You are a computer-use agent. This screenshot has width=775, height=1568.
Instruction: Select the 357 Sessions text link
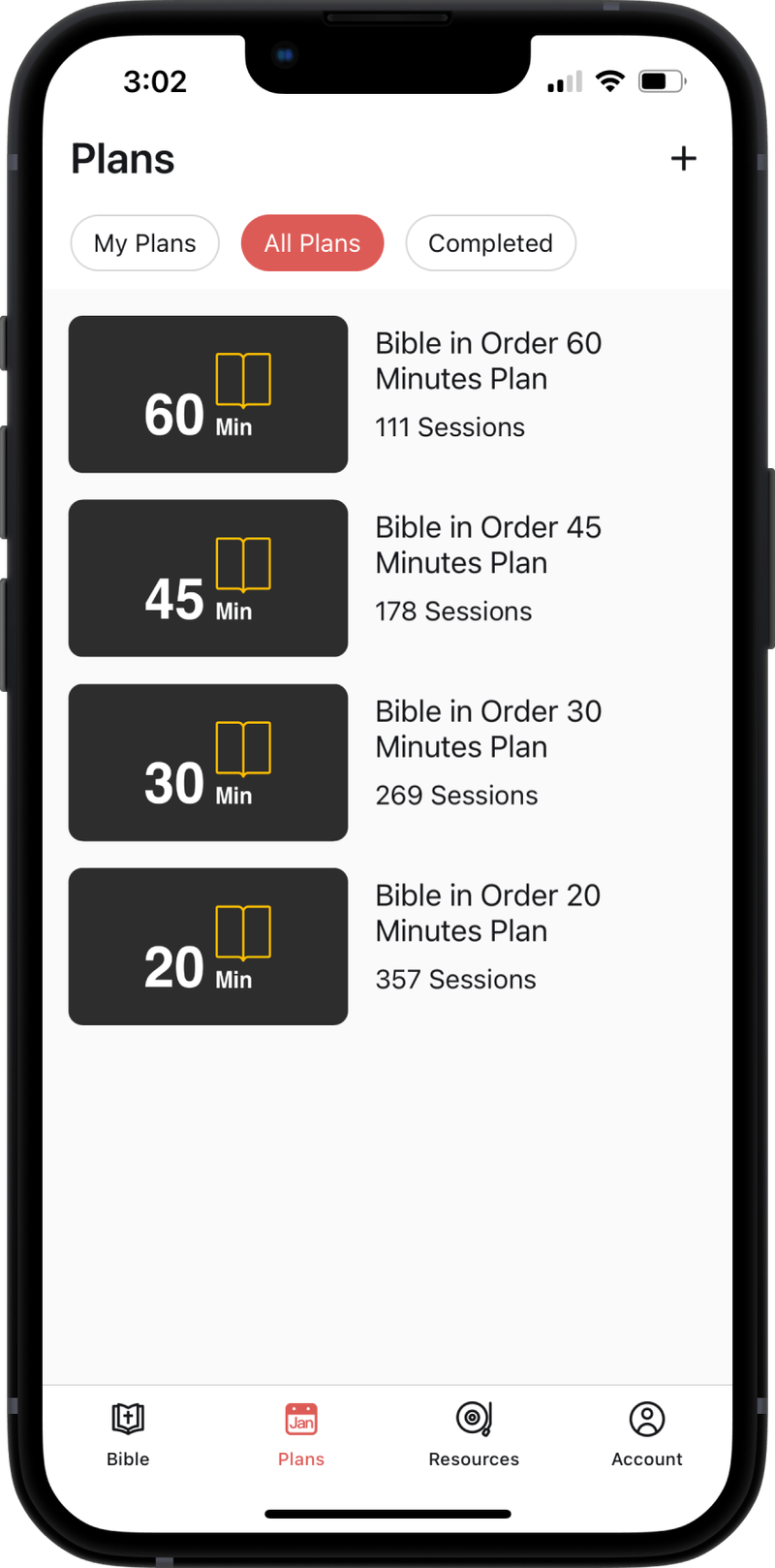pyautogui.click(x=455, y=979)
